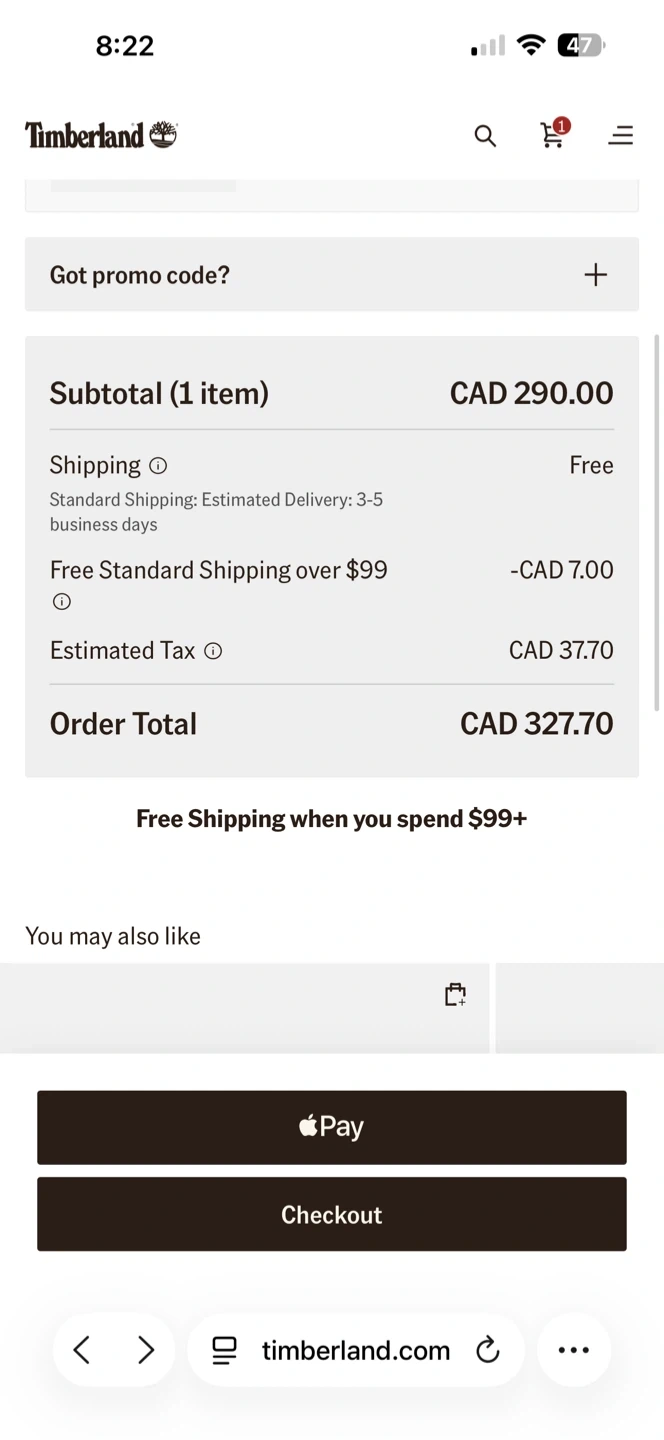The image size is (664, 1440).
Task: Quick add the recommended product to cart
Action: click(x=455, y=994)
